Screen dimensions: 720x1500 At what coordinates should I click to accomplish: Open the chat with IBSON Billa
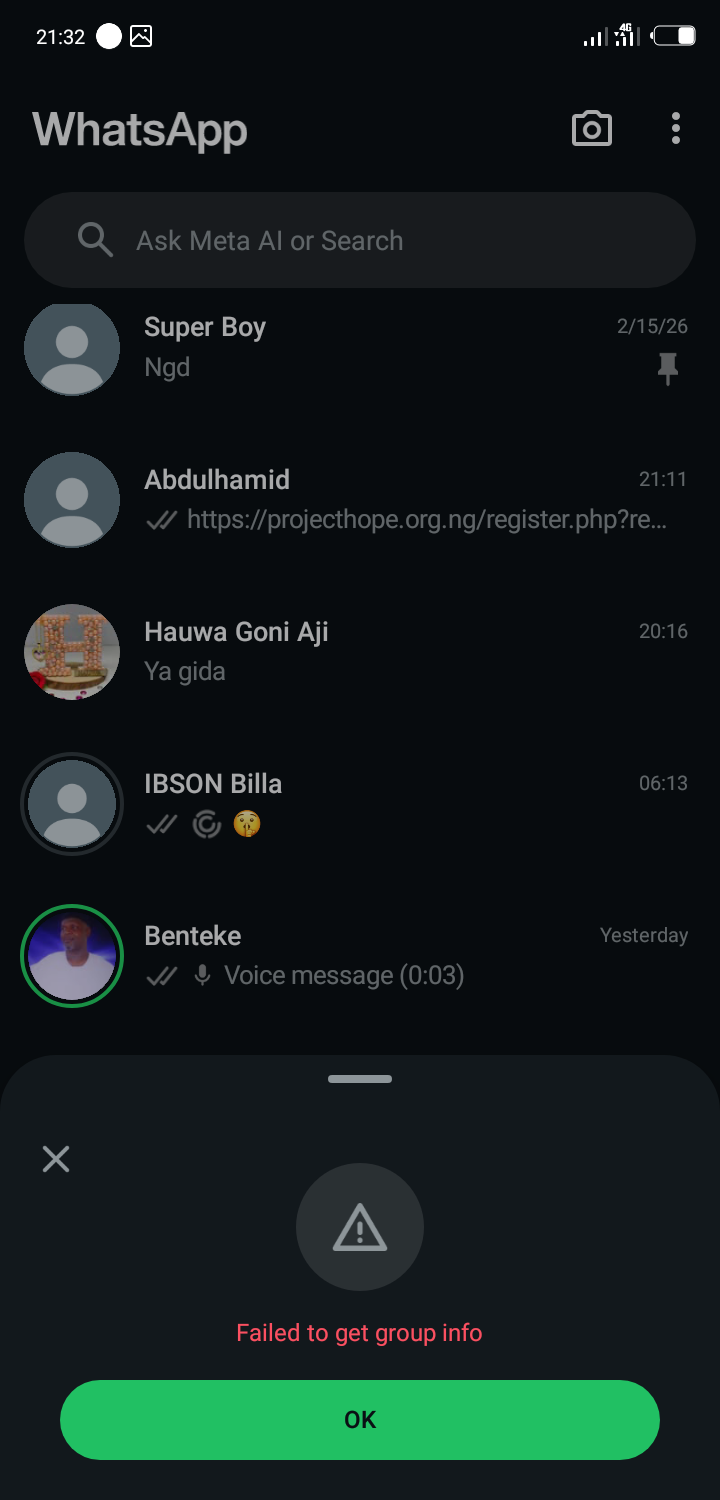pyautogui.click(x=400, y=803)
